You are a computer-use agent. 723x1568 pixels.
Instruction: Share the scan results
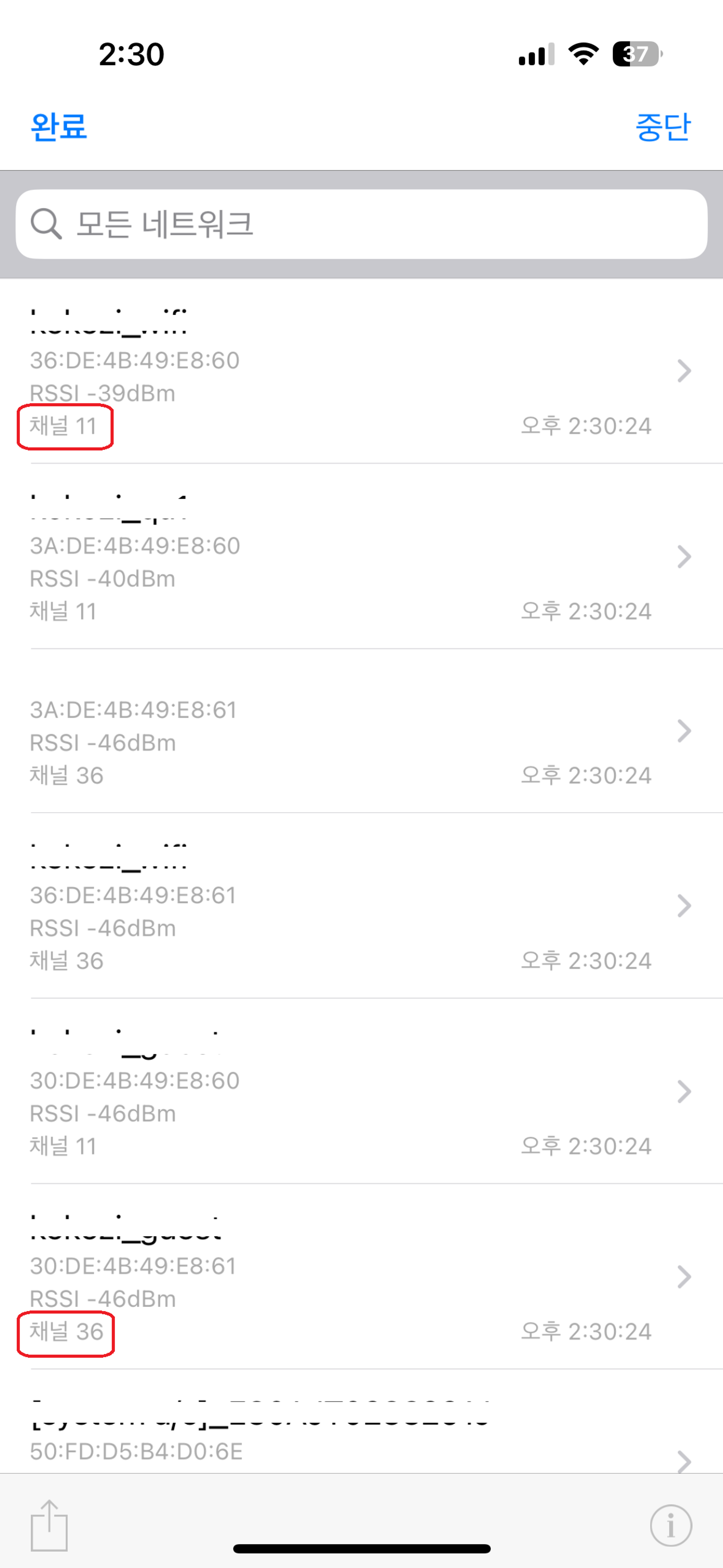[49, 1525]
